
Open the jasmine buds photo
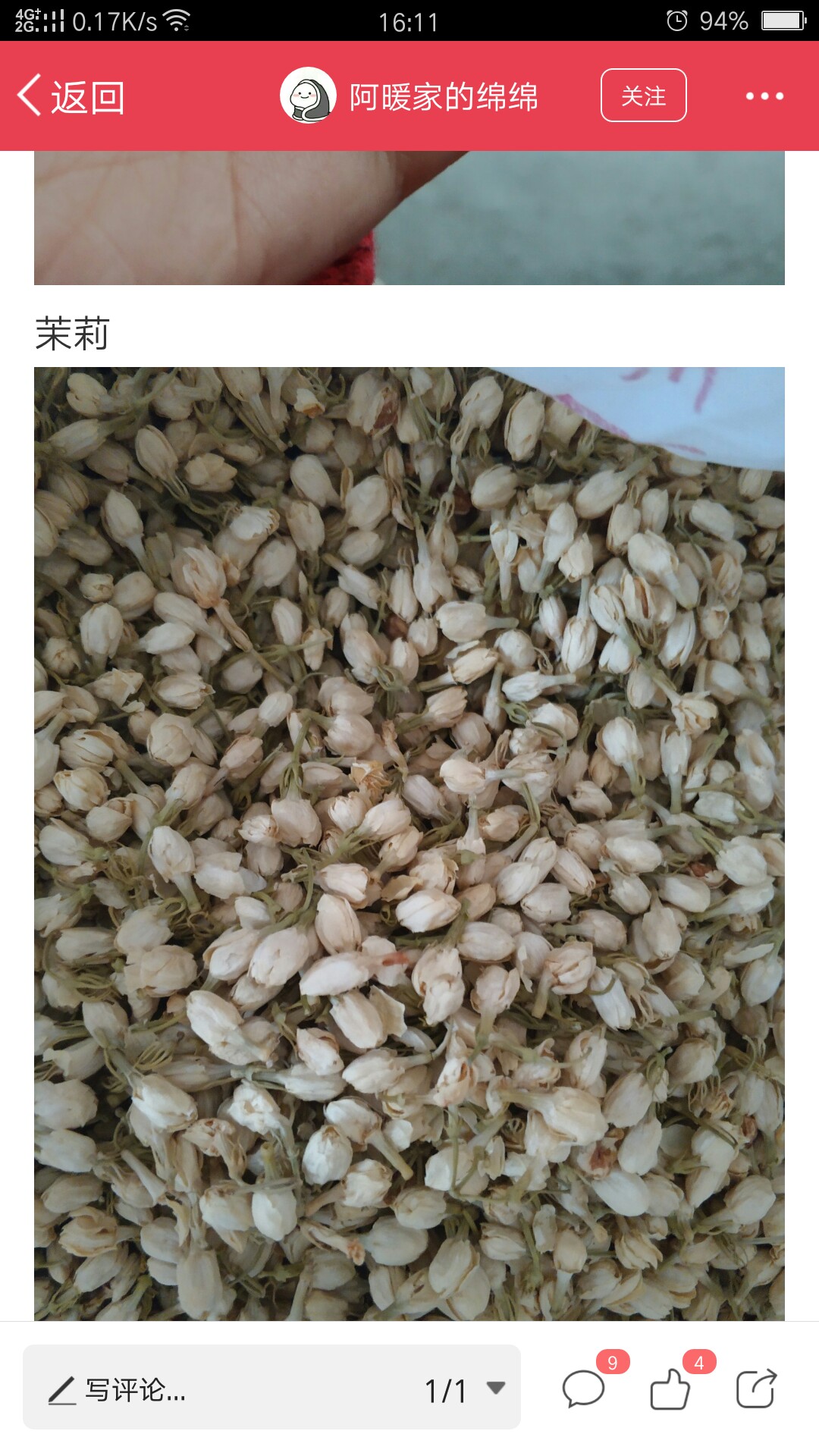click(x=409, y=844)
